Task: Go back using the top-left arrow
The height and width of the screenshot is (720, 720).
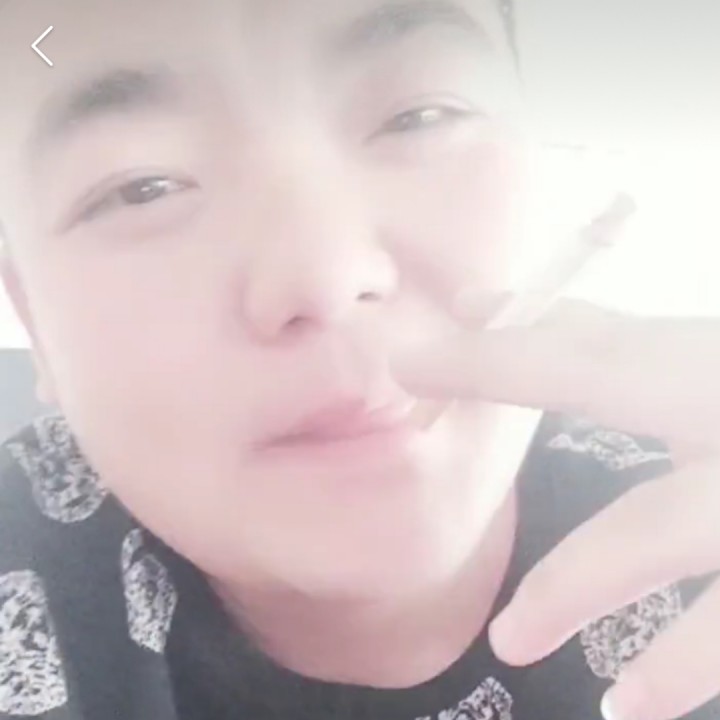Action: pos(42,46)
